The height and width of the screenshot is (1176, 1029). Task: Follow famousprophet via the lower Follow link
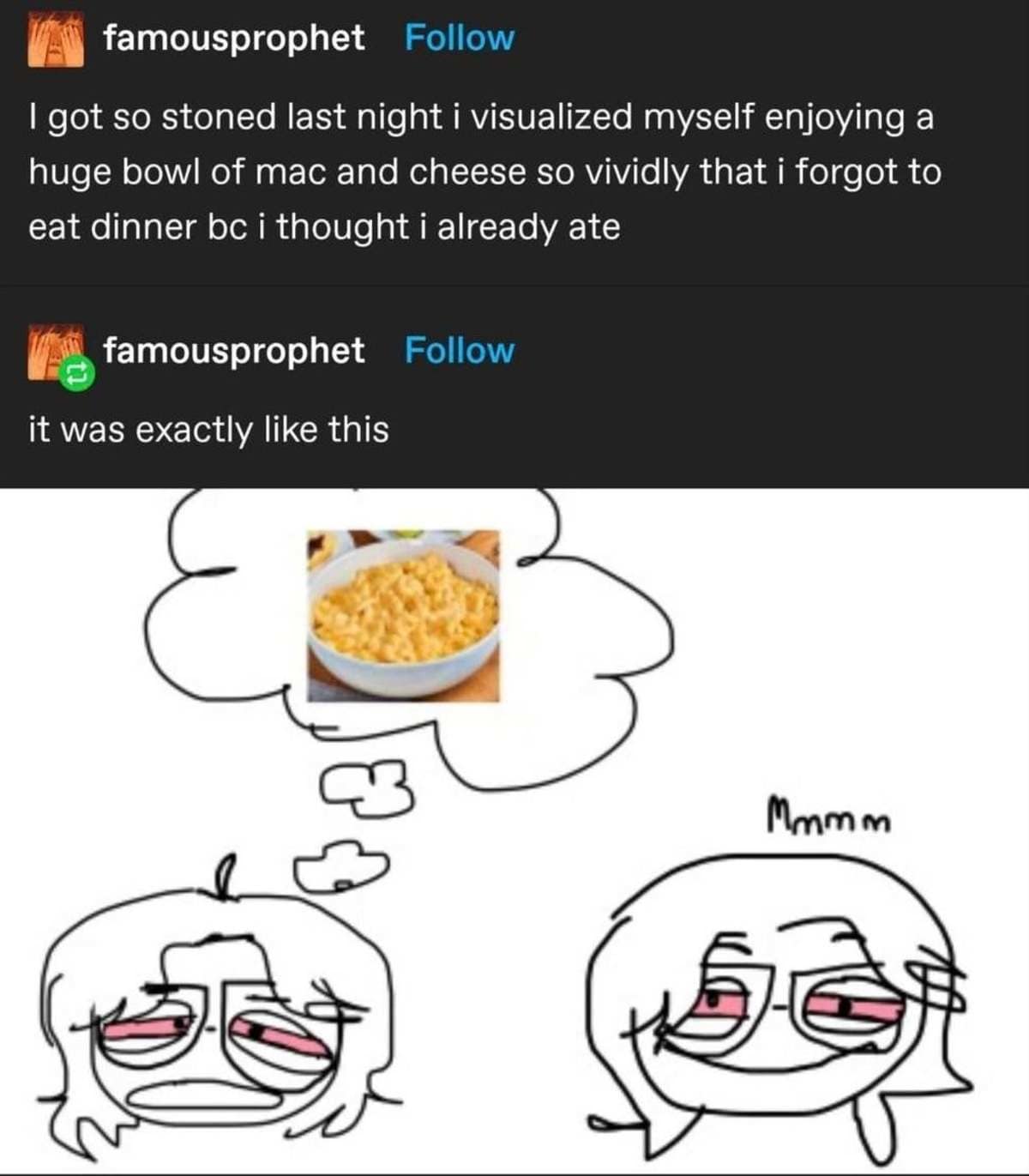pyautogui.click(x=461, y=350)
